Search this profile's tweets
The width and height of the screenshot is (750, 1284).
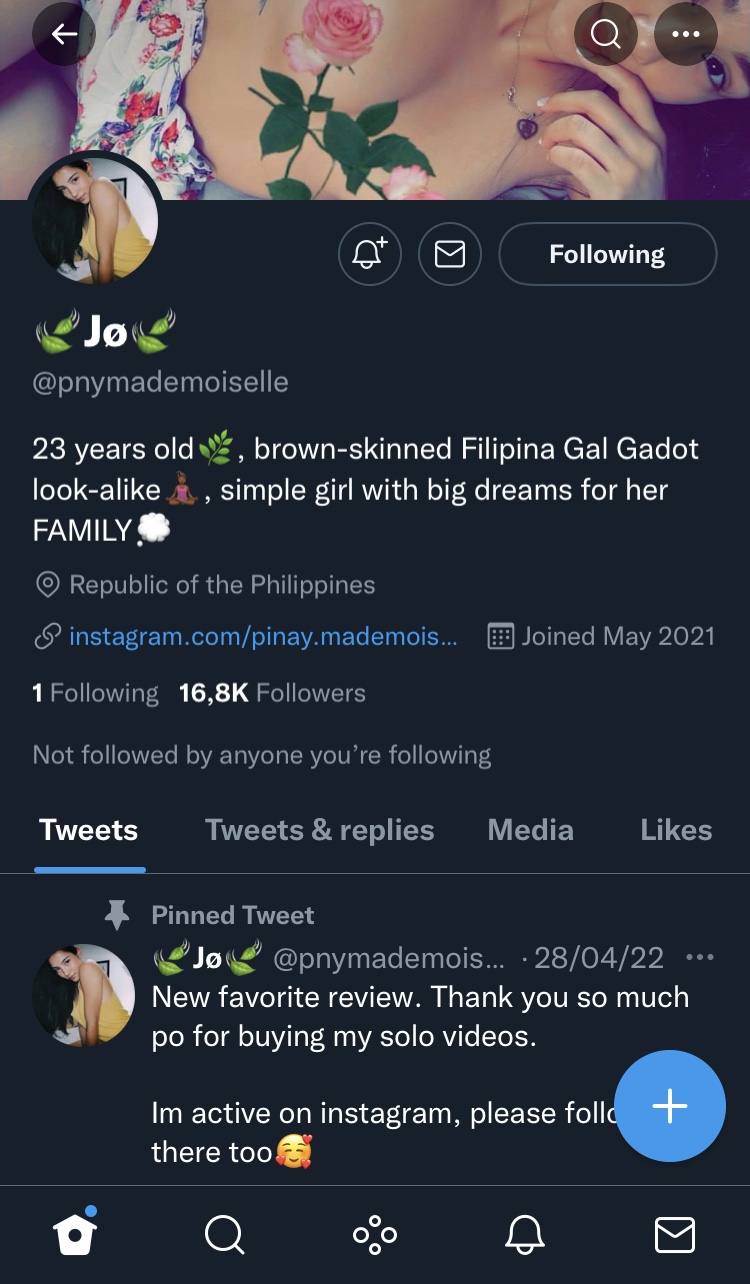point(605,34)
